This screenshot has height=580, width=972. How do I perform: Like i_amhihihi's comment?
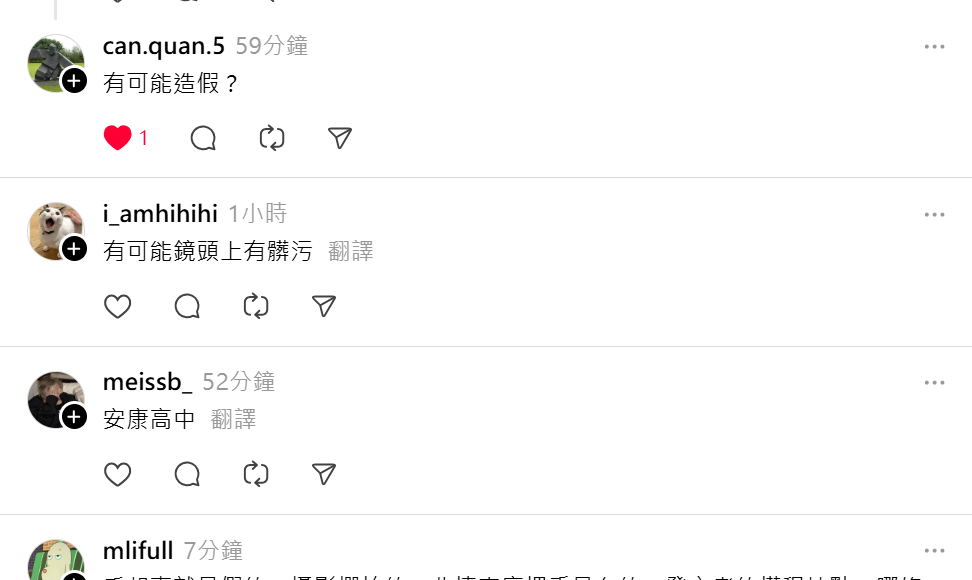118,306
